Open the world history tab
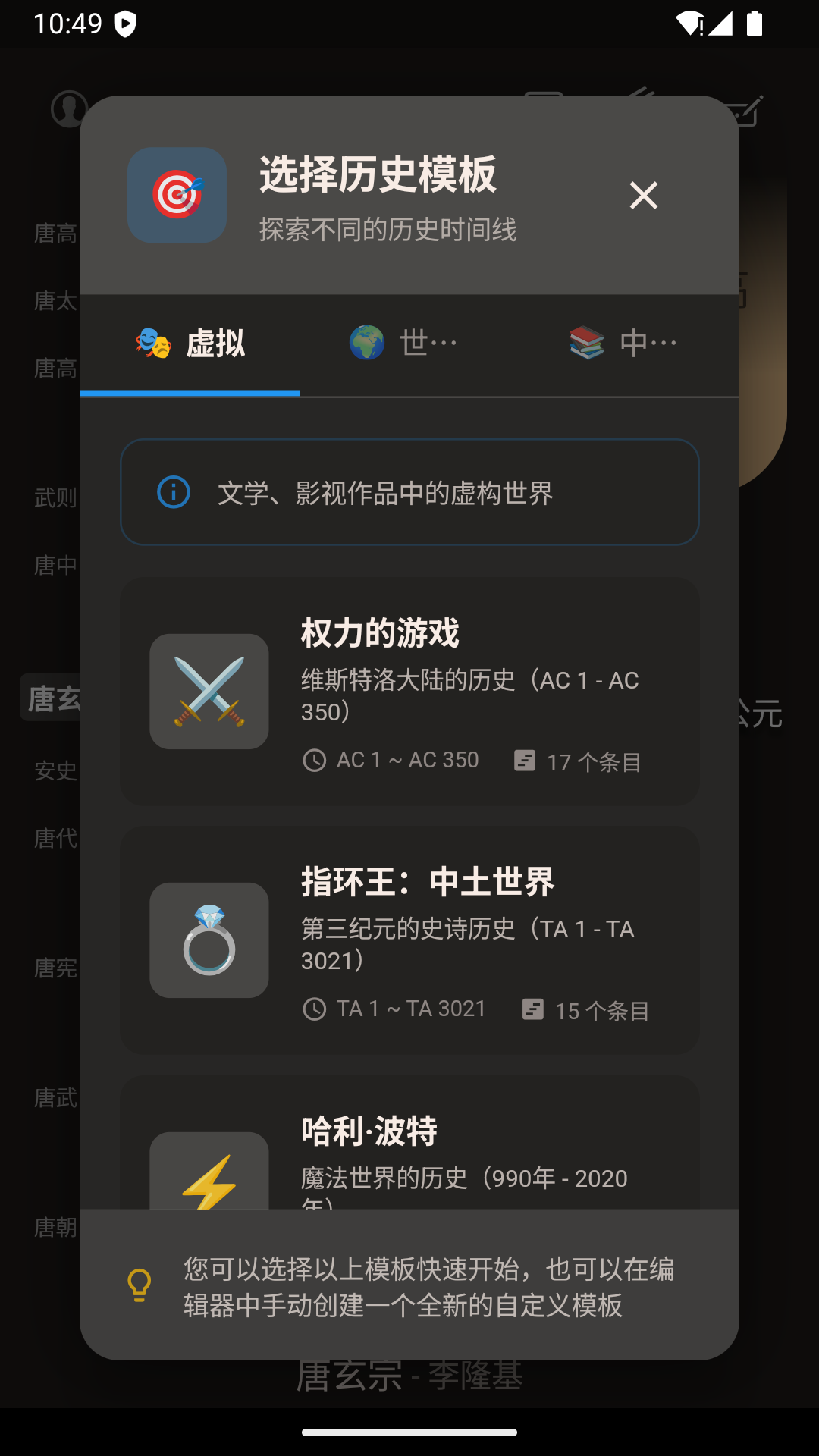 point(402,344)
